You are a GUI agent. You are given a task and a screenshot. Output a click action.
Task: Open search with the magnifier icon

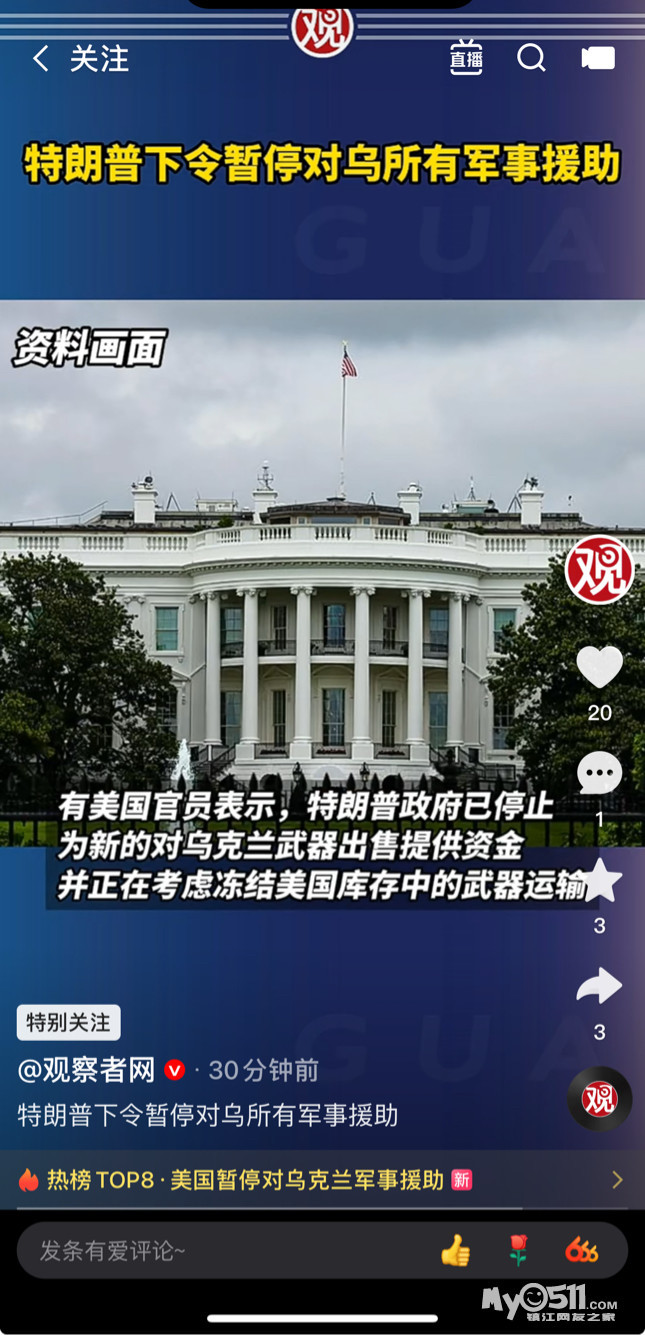click(x=531, y=58)
